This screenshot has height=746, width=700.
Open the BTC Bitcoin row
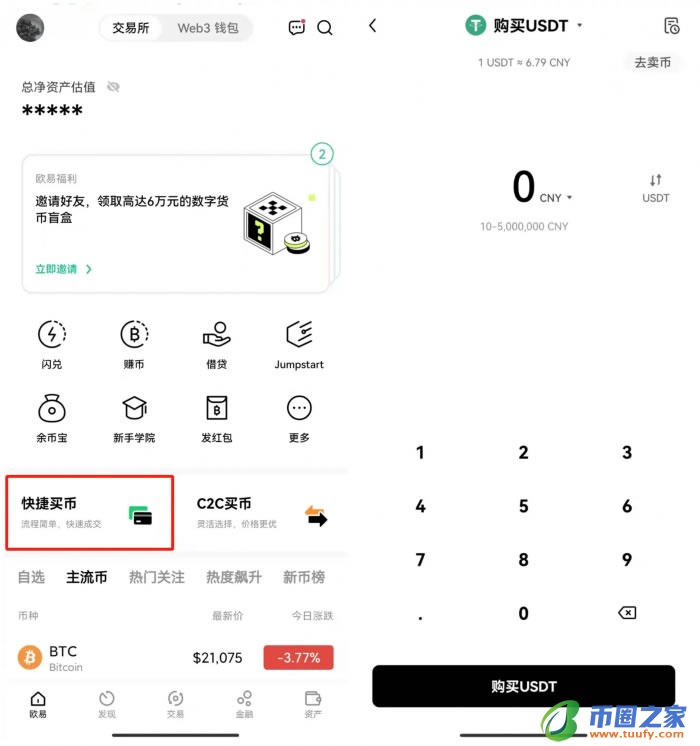tap(175, 658)
